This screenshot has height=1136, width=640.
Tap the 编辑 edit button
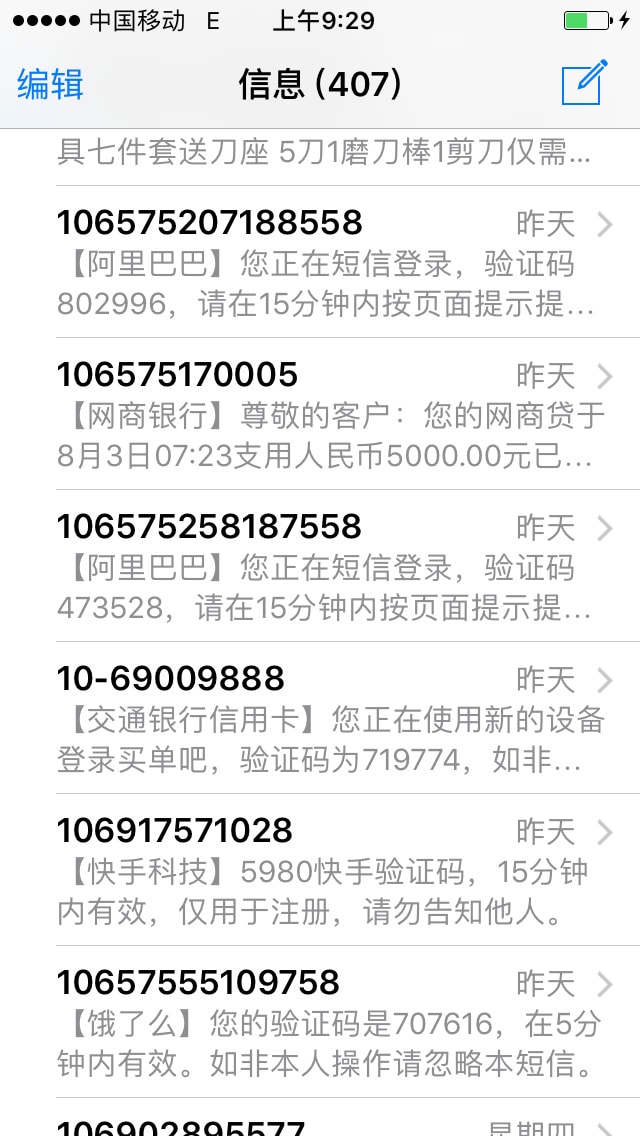(x=50, y=84)
